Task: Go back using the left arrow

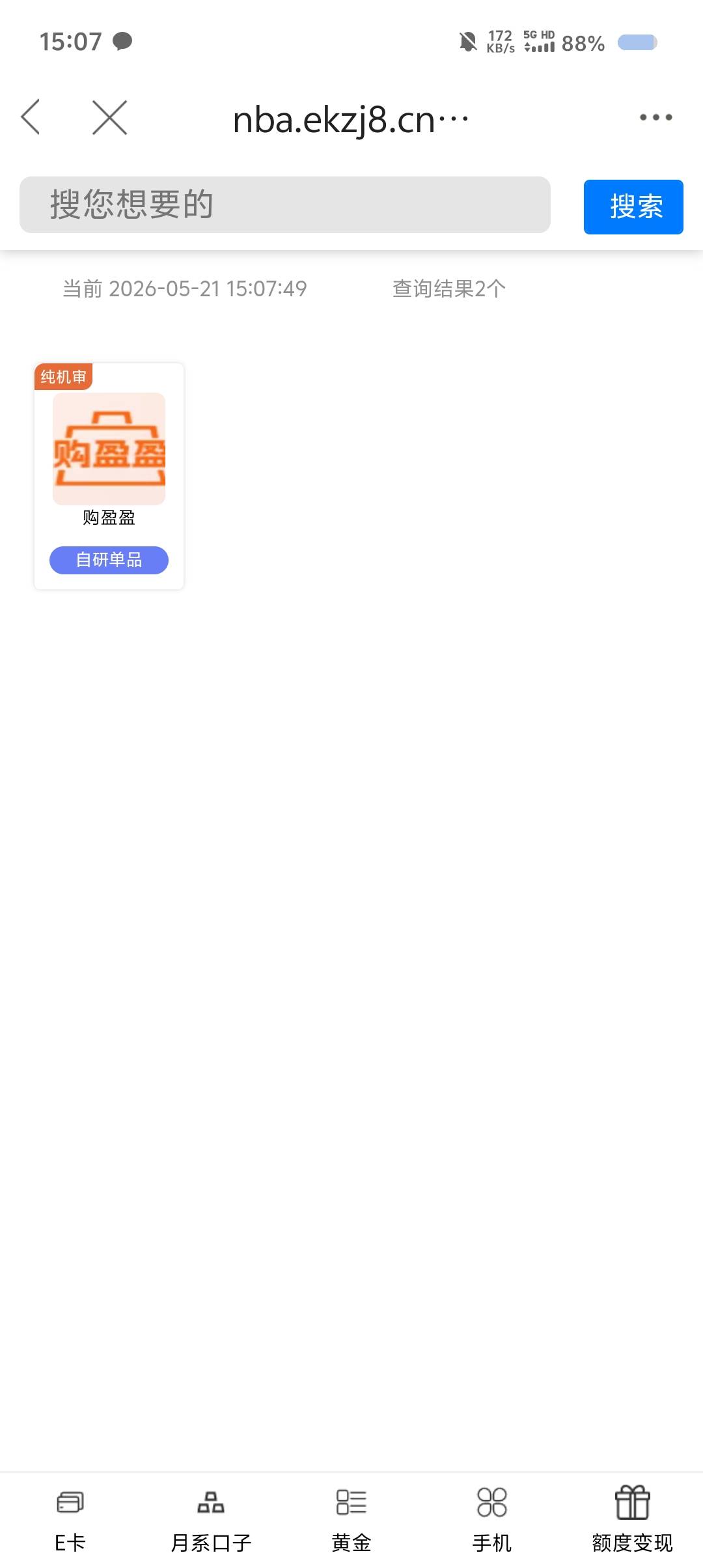Action: coord(31,117)
